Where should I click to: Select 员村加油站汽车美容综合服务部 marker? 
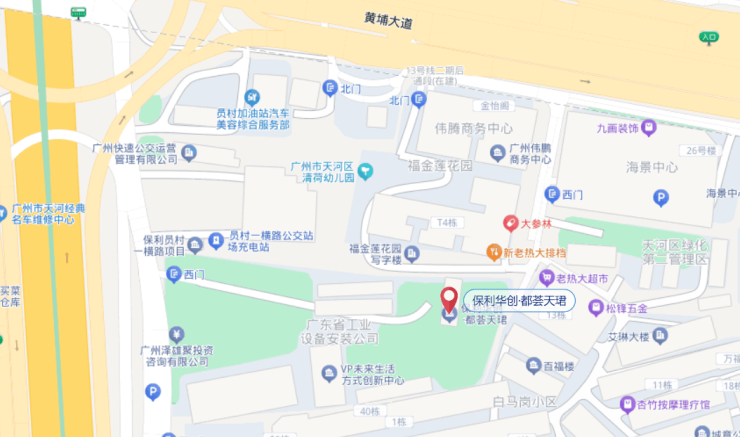pos(251,98)
